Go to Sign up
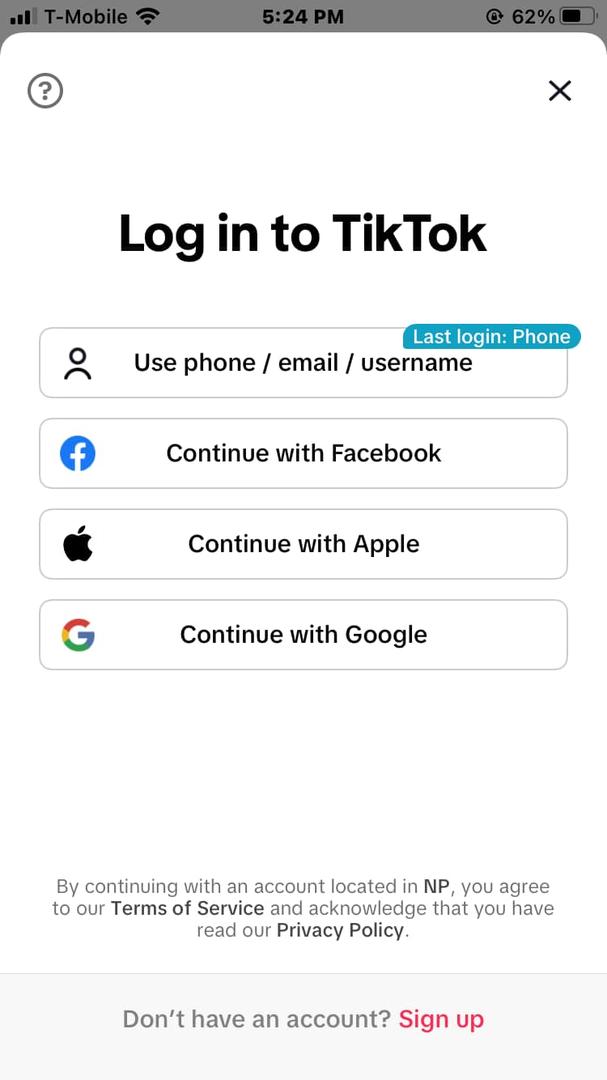This screenshot has width=607, height=1080. [x=441, y=1019]
